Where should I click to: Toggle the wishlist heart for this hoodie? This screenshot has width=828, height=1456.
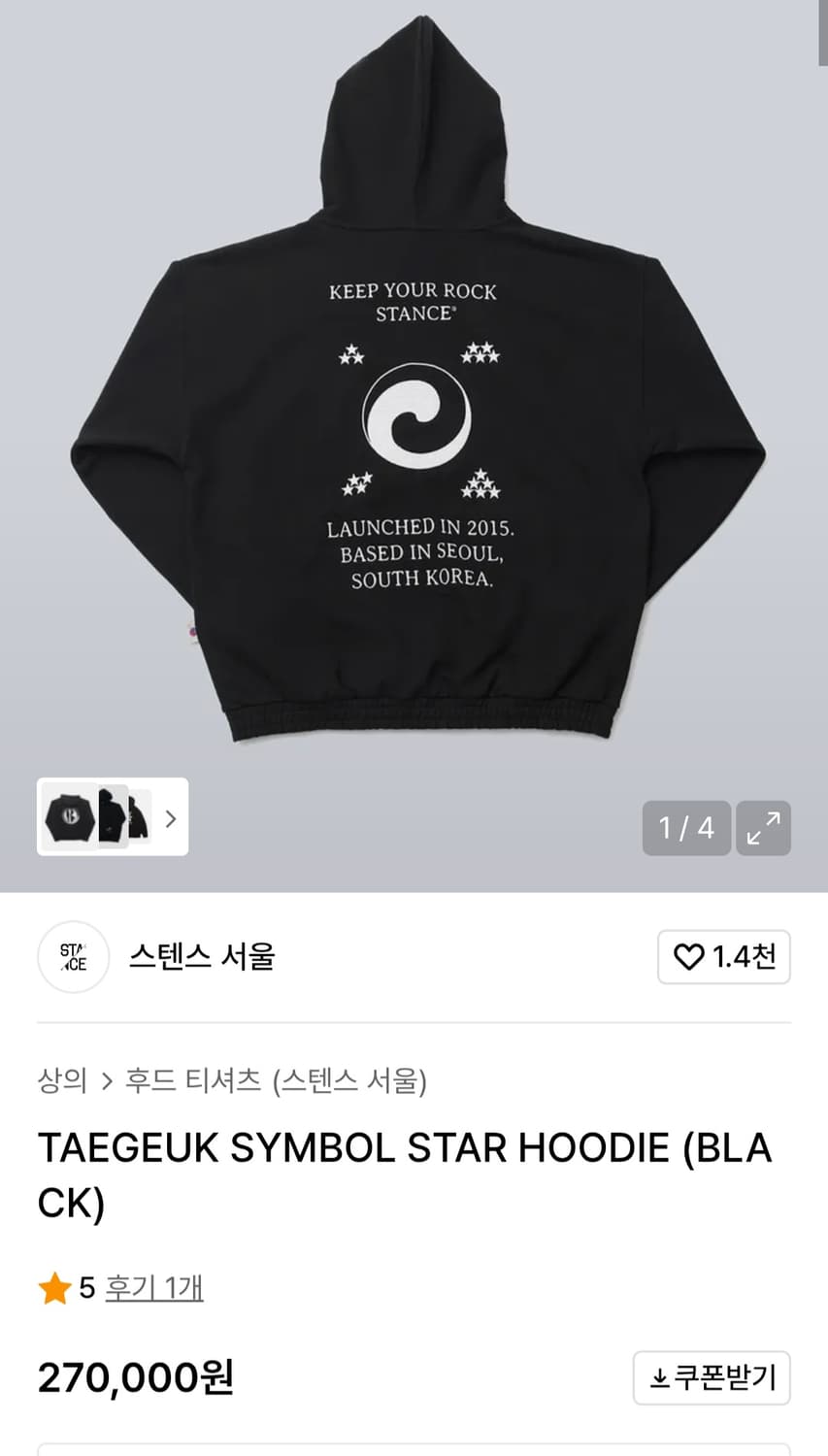coord(689,957)
